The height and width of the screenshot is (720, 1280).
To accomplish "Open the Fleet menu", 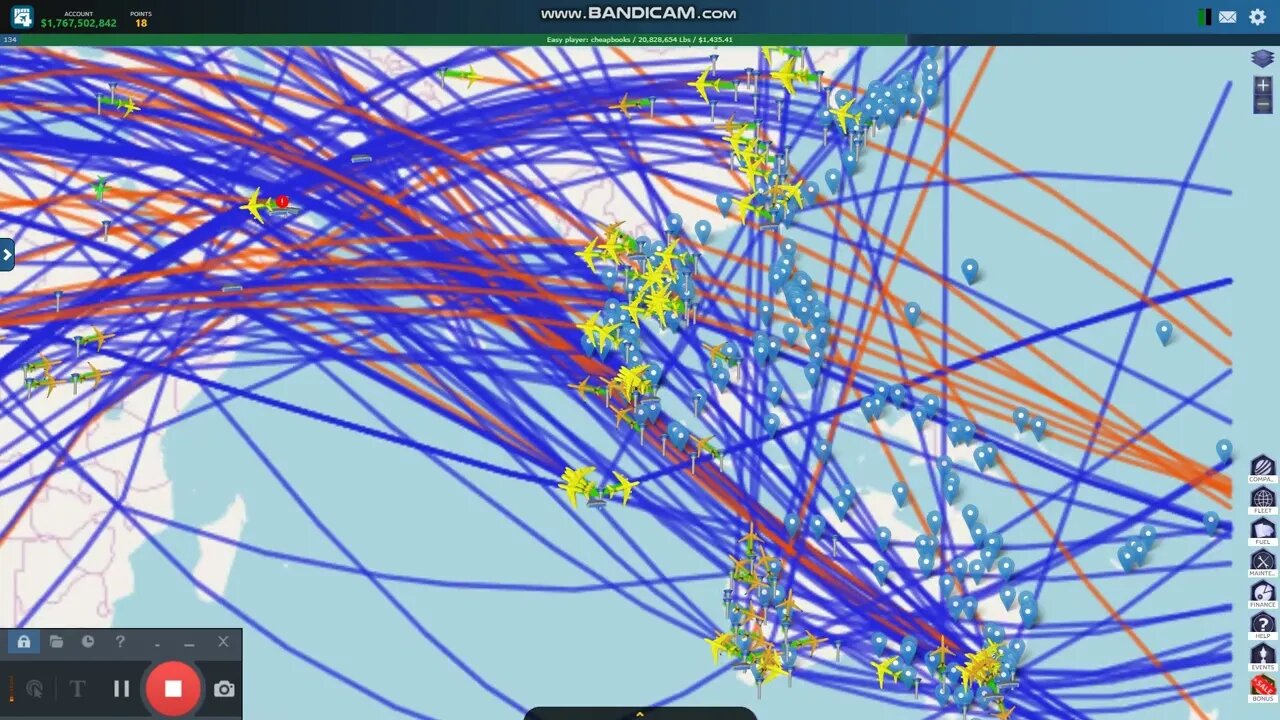I will point(1263,500).
